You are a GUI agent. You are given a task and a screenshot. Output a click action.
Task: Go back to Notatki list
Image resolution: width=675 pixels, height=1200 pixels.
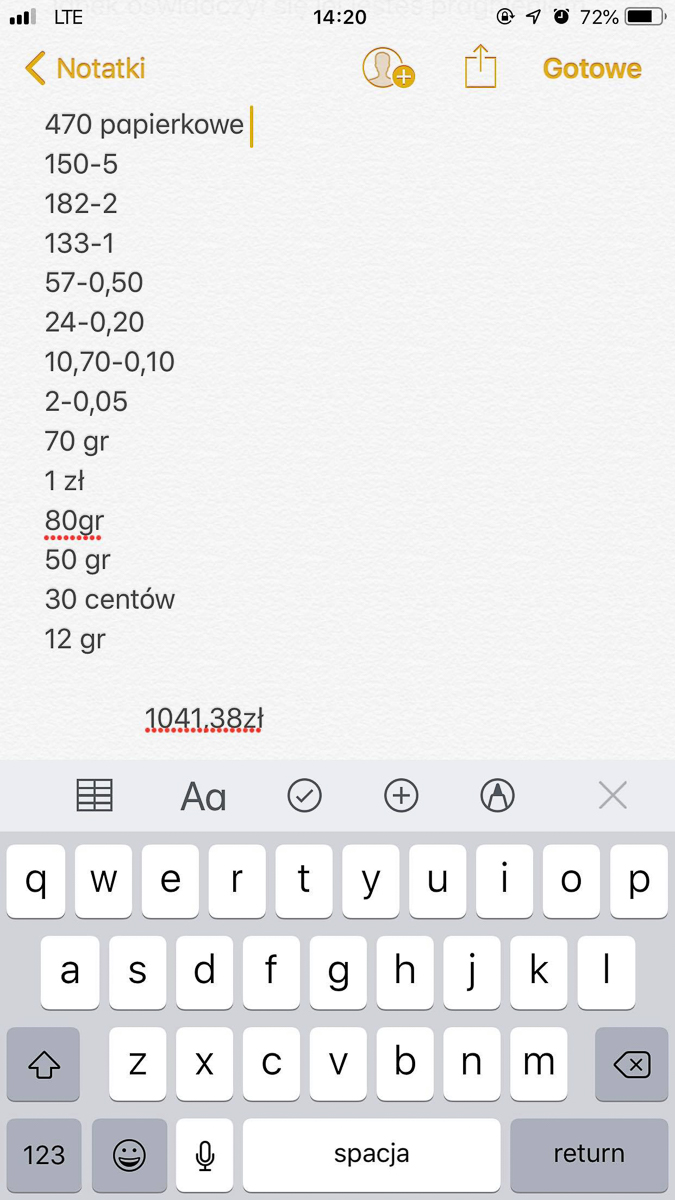(85, 69)
